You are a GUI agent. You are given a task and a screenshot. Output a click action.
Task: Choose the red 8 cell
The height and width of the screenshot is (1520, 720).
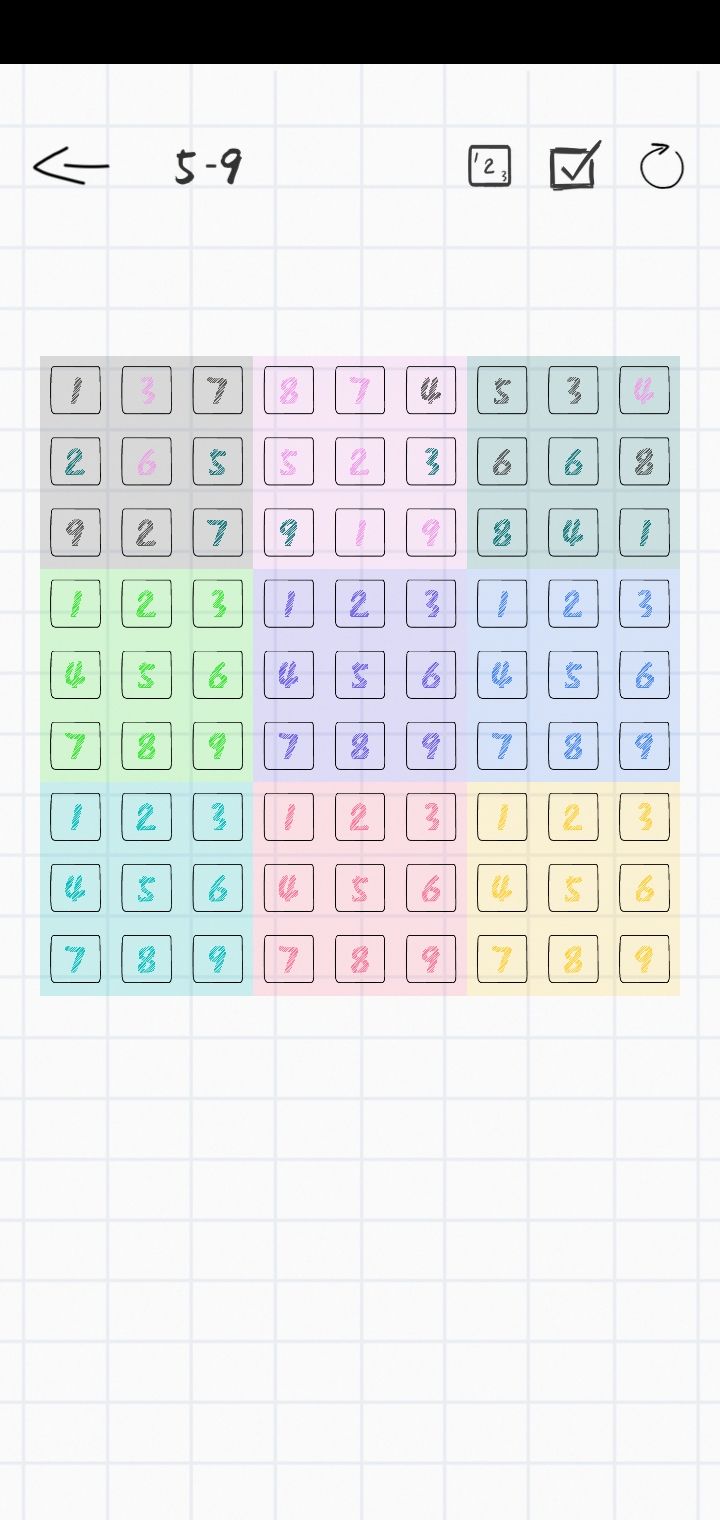pos(360,959)
